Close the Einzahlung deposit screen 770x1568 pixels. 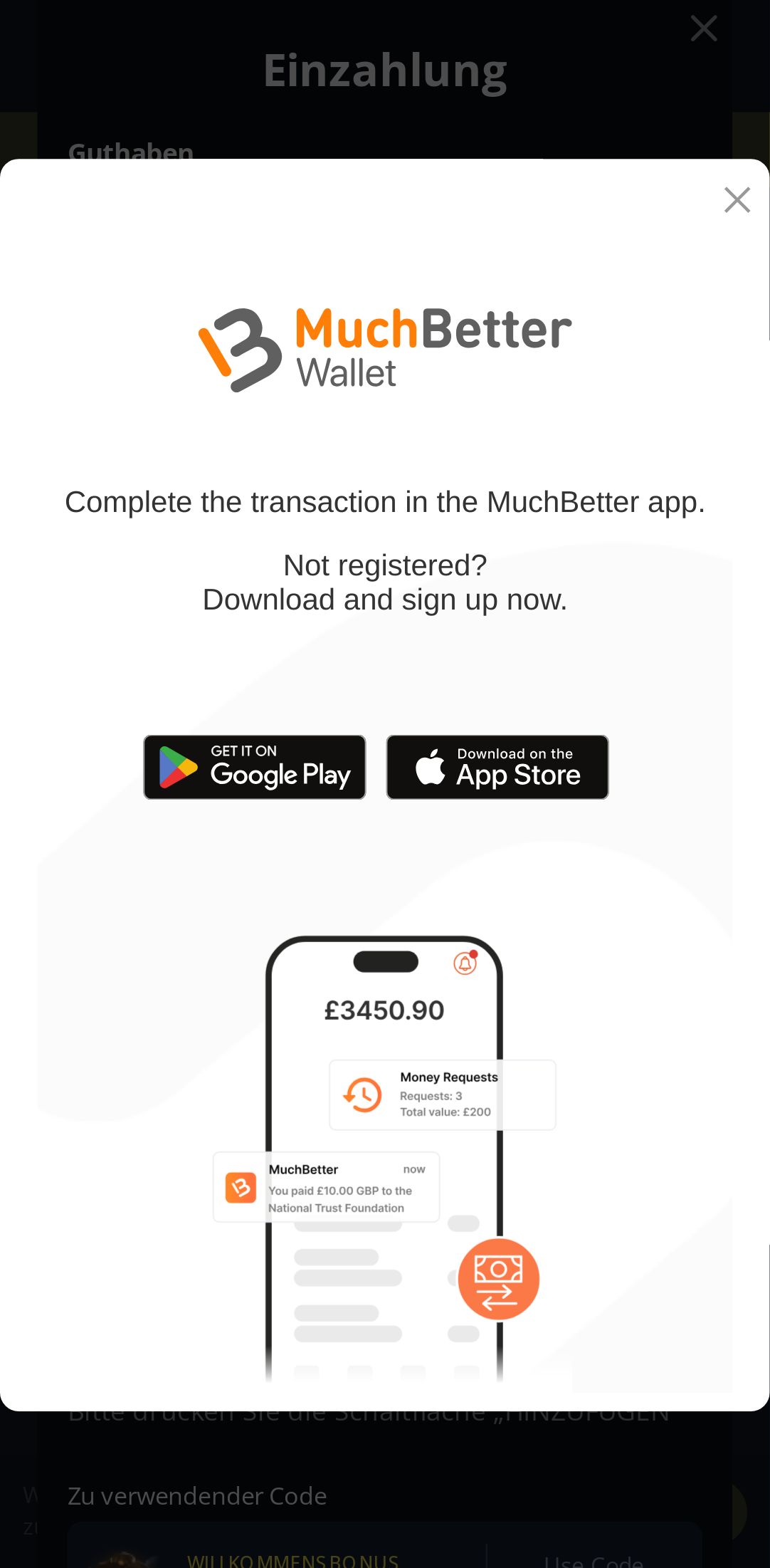[x=703, y=28]
